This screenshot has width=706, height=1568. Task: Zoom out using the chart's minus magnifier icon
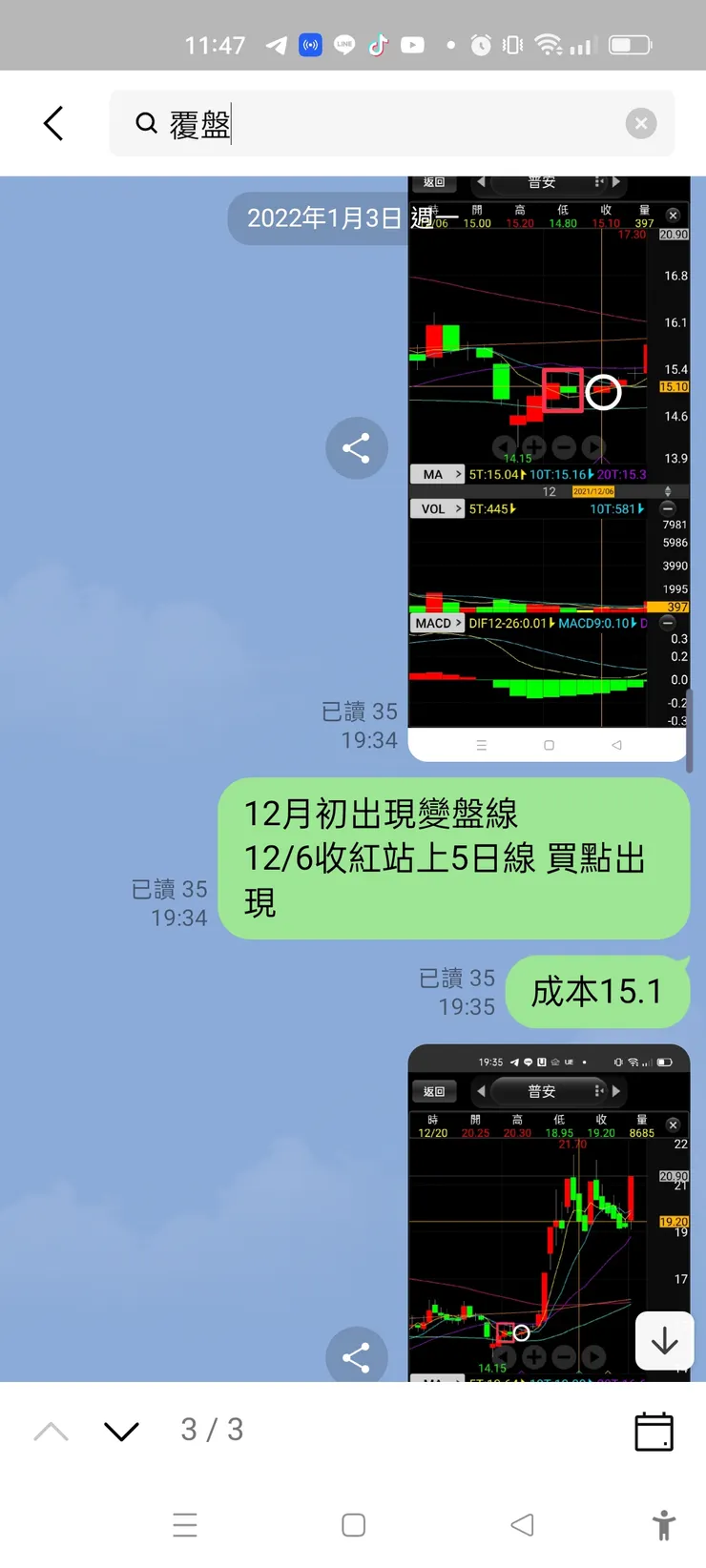(x=563, y=446)
